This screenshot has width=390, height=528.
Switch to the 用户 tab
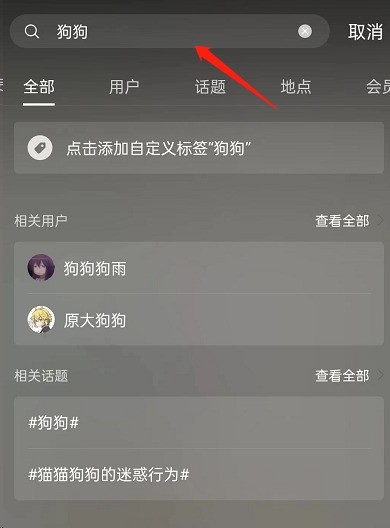click(x=124, y=87)
